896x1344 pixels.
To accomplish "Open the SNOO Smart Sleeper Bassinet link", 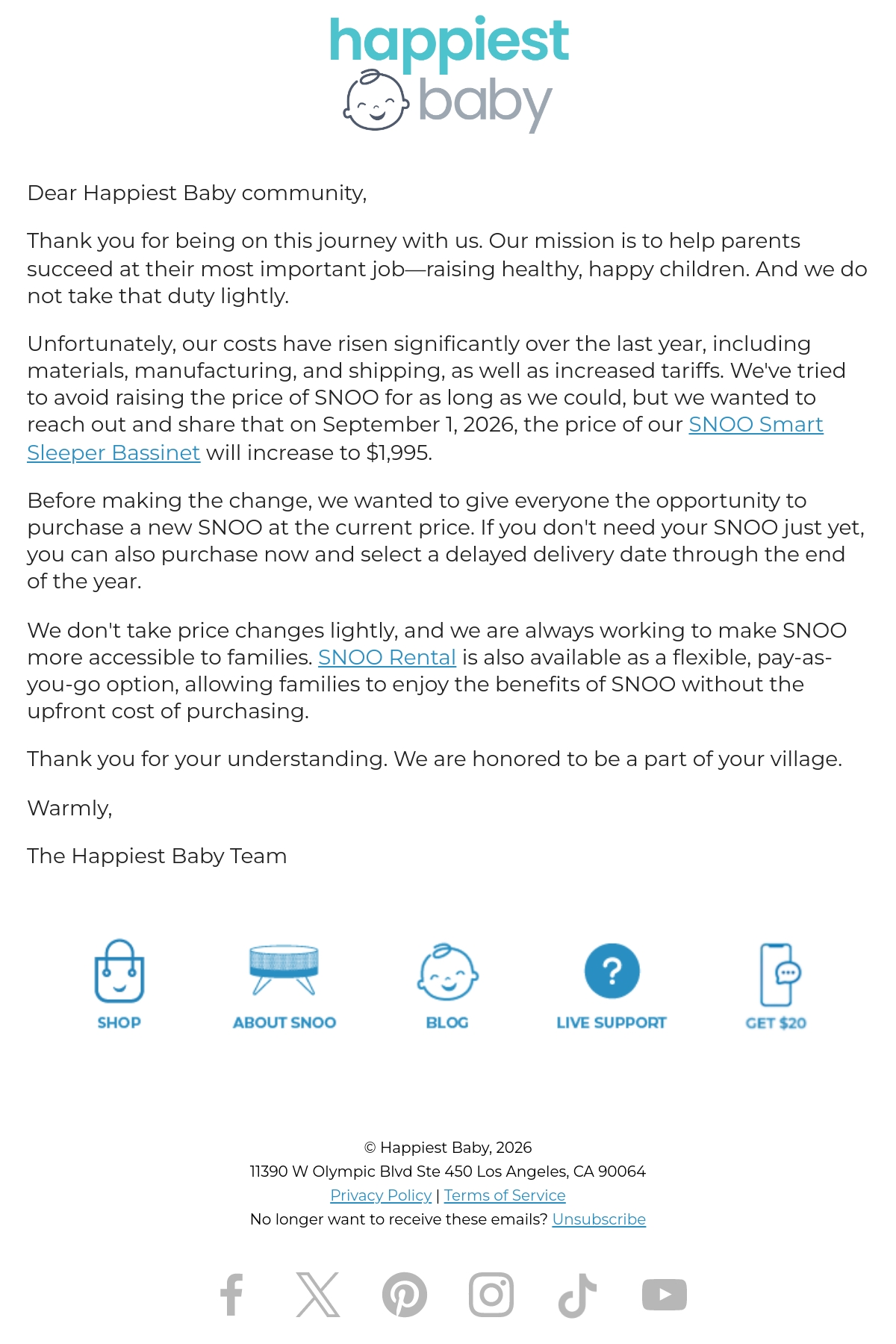I will pos(755,425).
